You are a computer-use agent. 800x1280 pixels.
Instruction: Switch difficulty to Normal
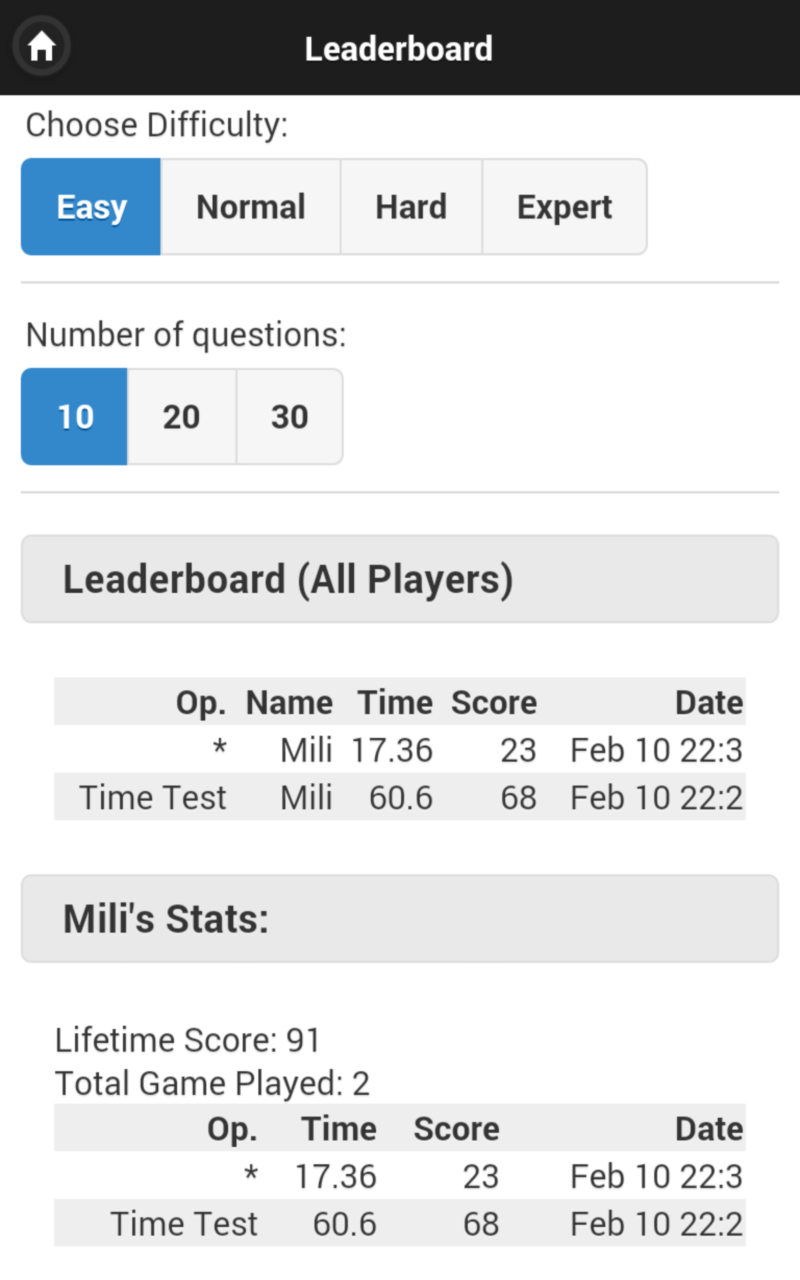(x=250, y=207)
